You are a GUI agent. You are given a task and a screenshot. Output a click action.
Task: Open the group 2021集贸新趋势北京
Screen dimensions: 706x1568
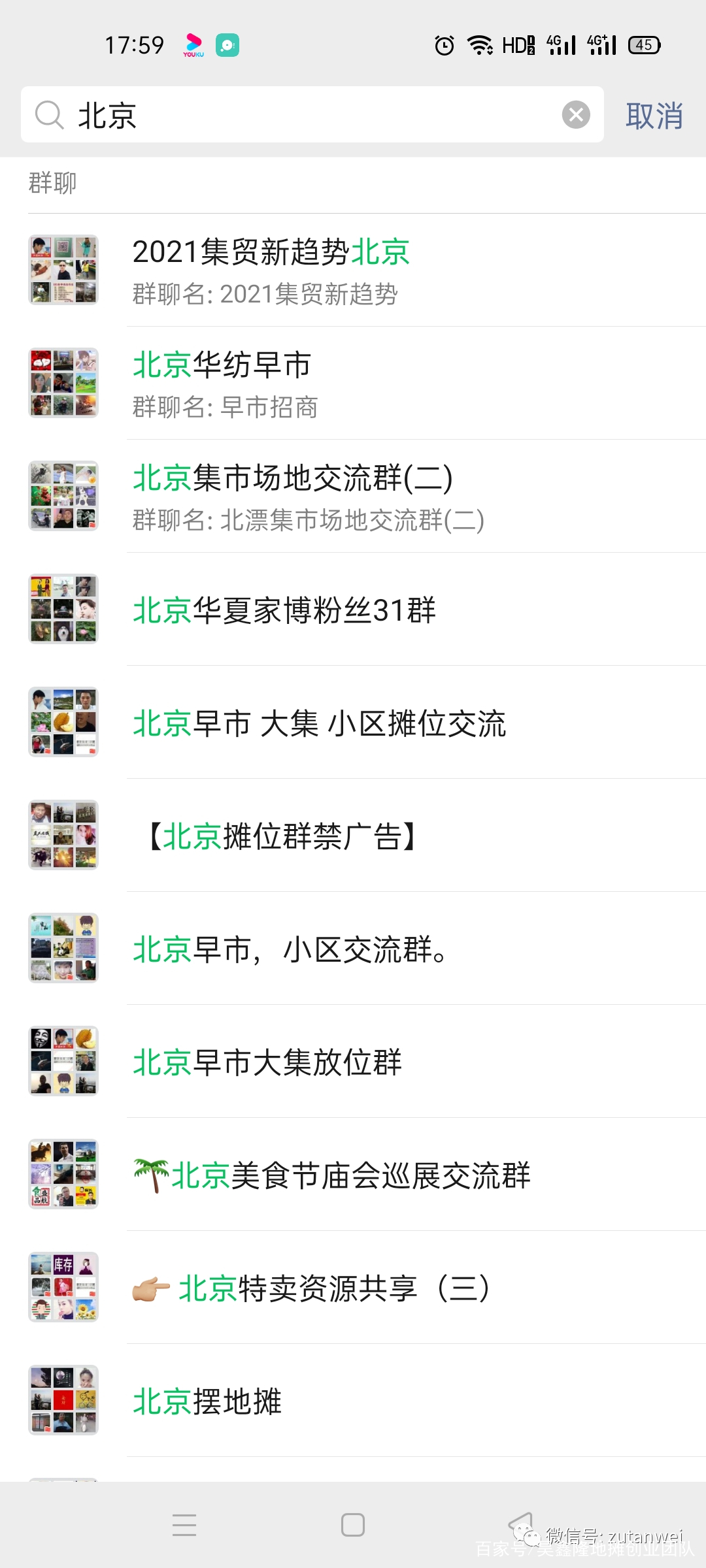(366, 270)
